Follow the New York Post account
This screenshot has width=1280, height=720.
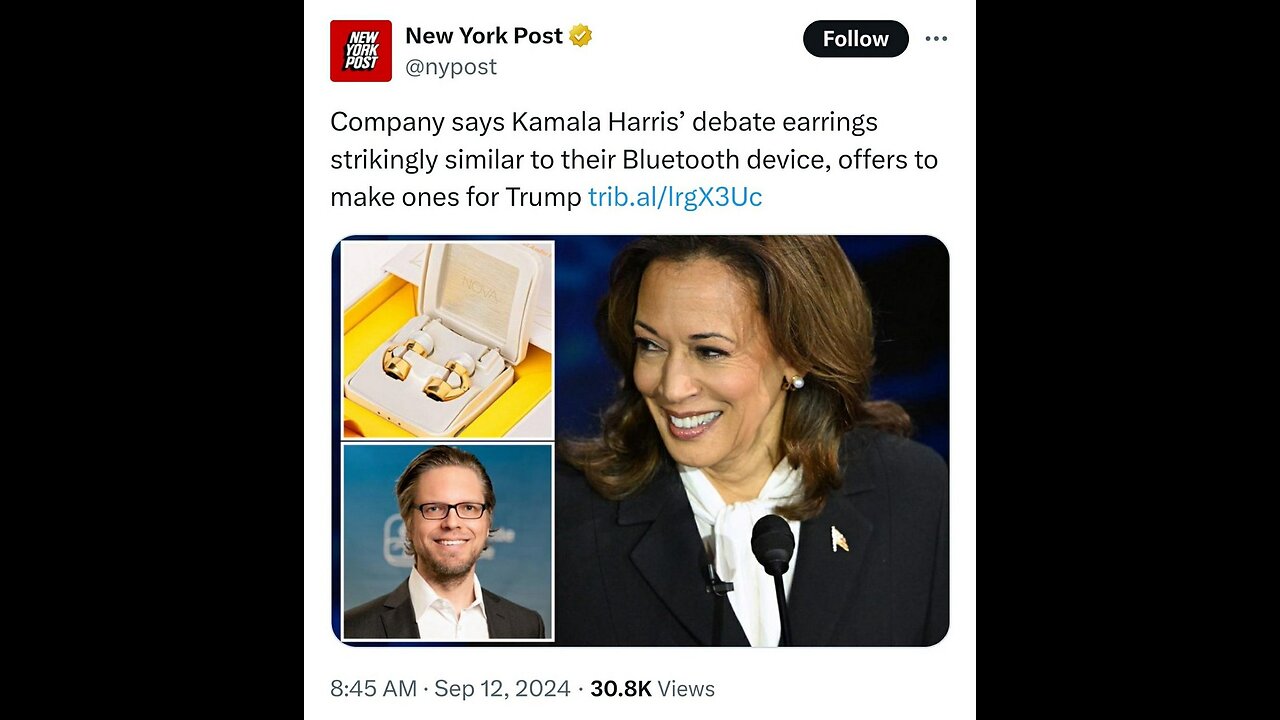[x=855, y=39]
